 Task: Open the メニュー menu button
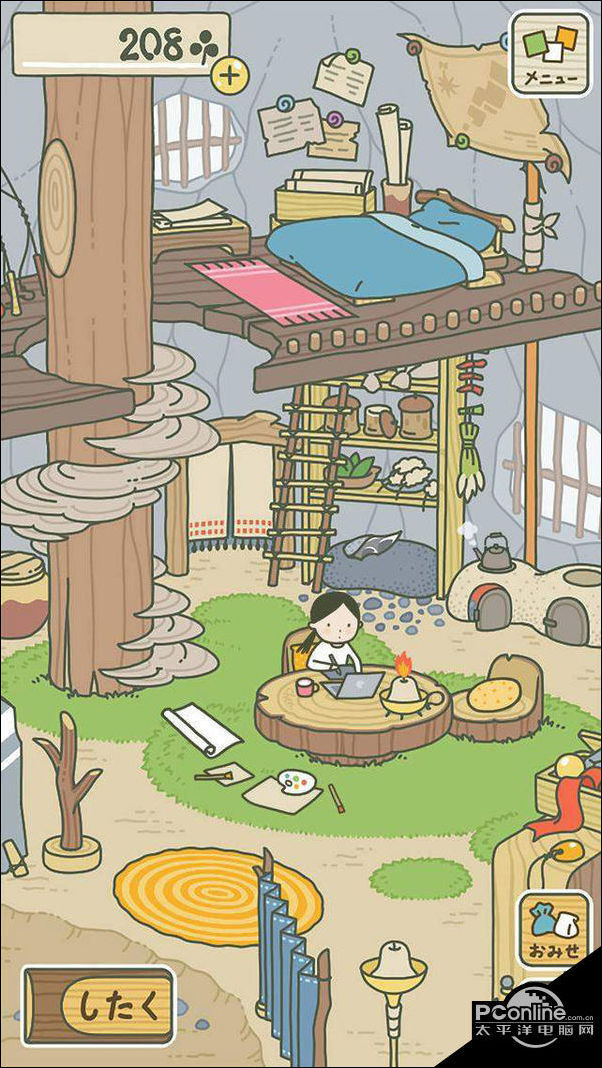pos(551,54)
